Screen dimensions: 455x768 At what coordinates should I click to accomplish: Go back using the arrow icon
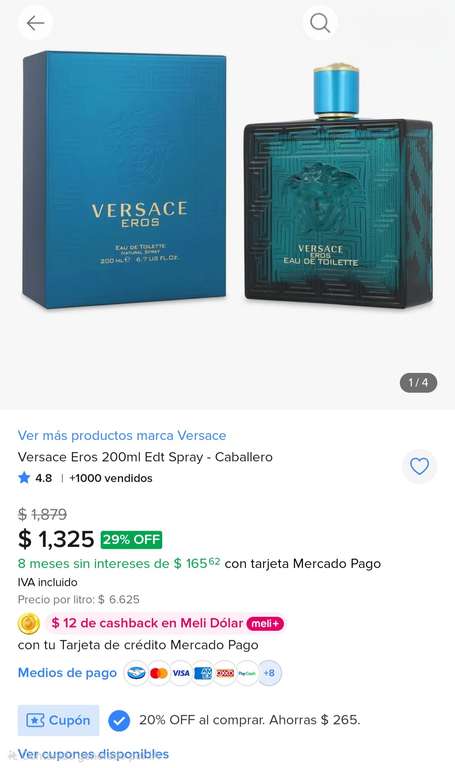pos(35,23)
